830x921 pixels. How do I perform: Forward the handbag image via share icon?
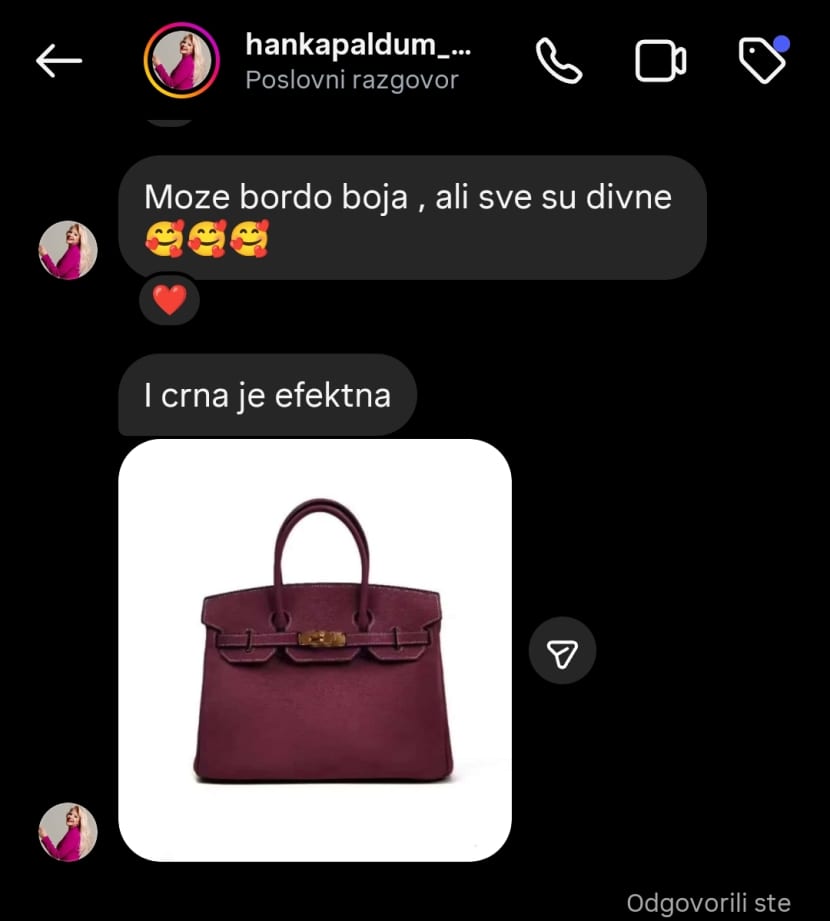point(562,653)
